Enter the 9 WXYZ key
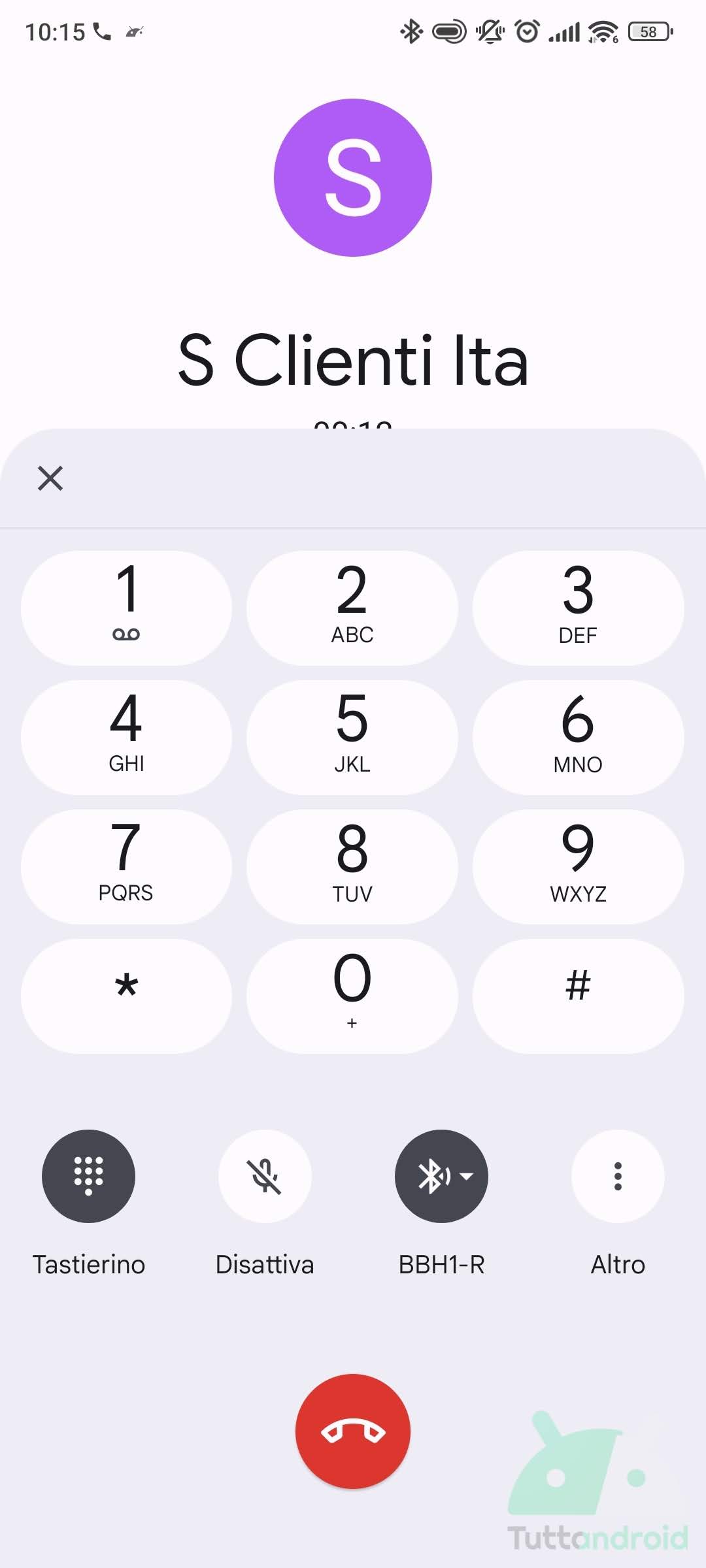This screenshot has height=1568, width=706. [x=579, y=866]
